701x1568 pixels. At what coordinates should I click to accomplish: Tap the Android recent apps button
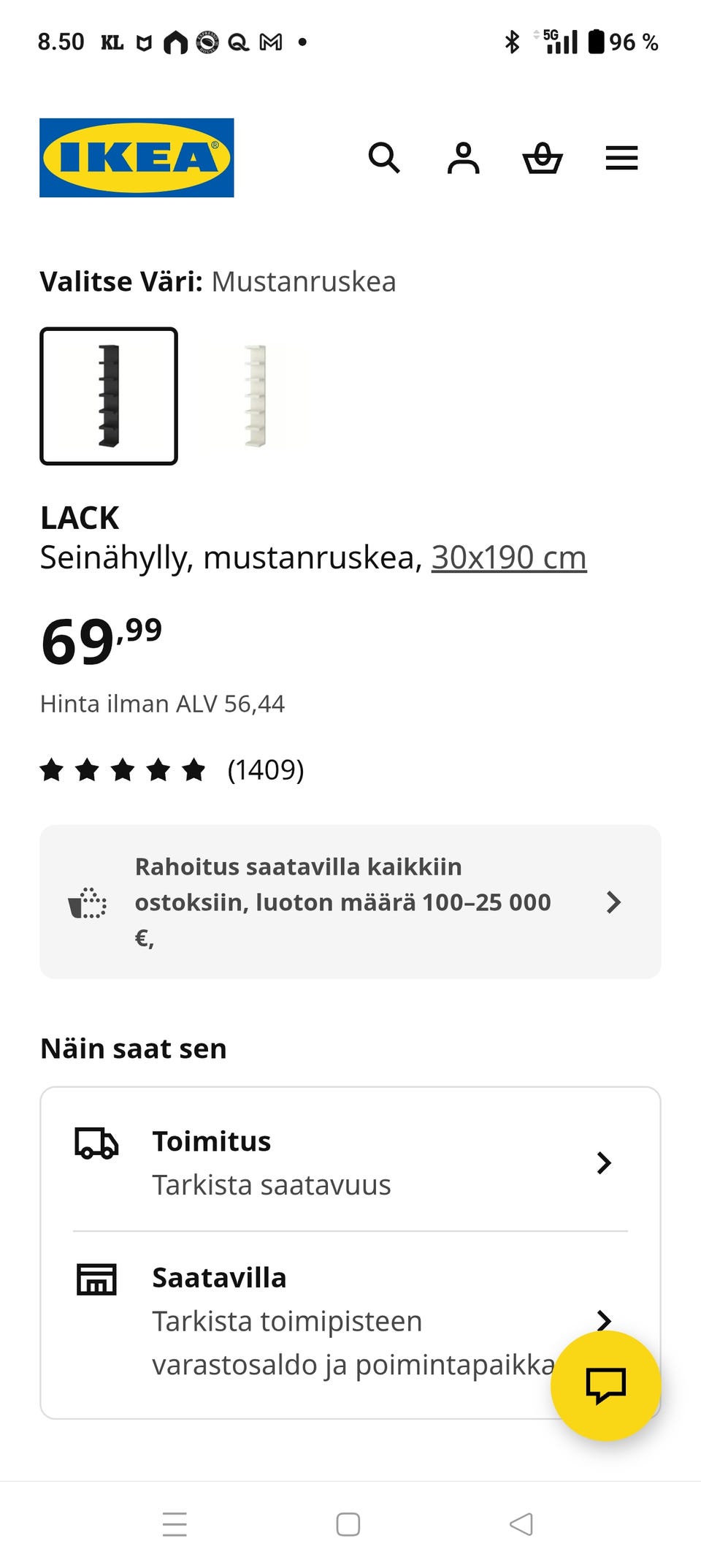click(x=175, y=1525)
